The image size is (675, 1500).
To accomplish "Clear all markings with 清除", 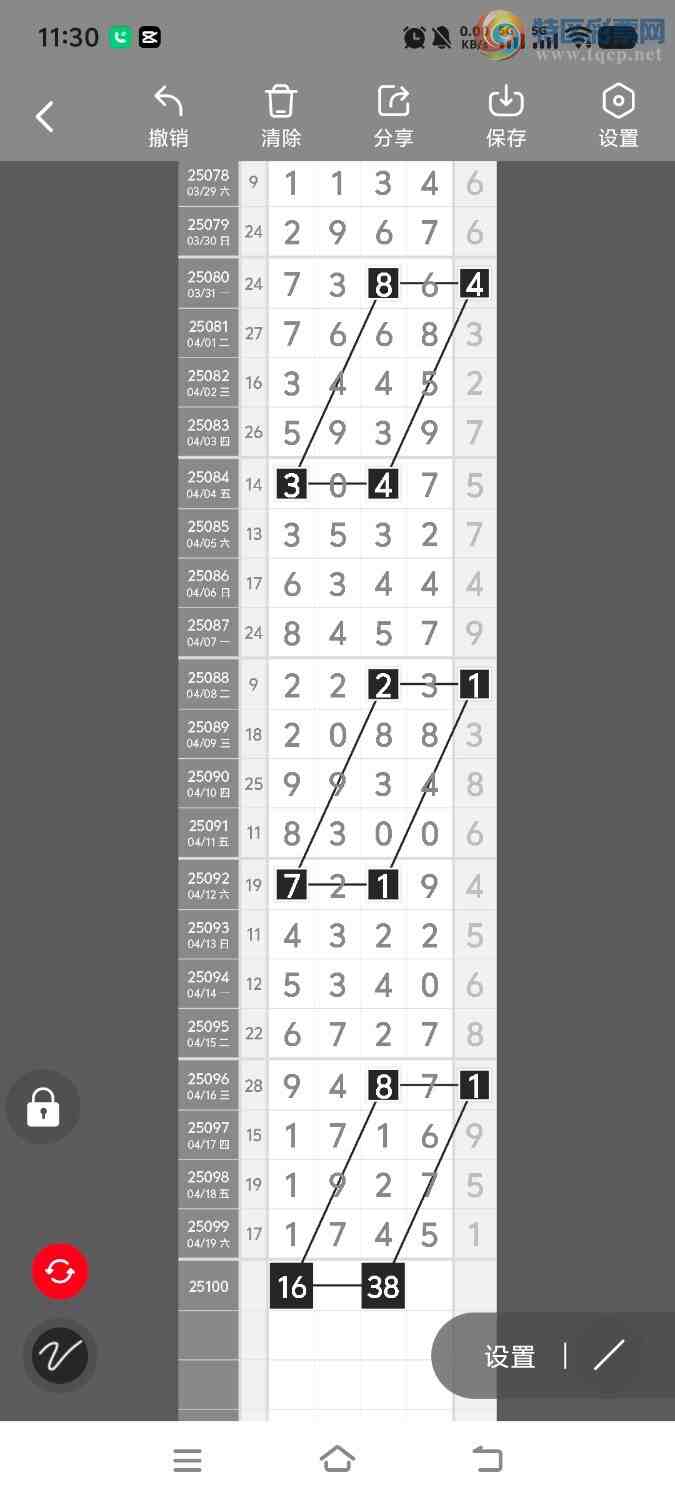I will click(x=281, y=117).
